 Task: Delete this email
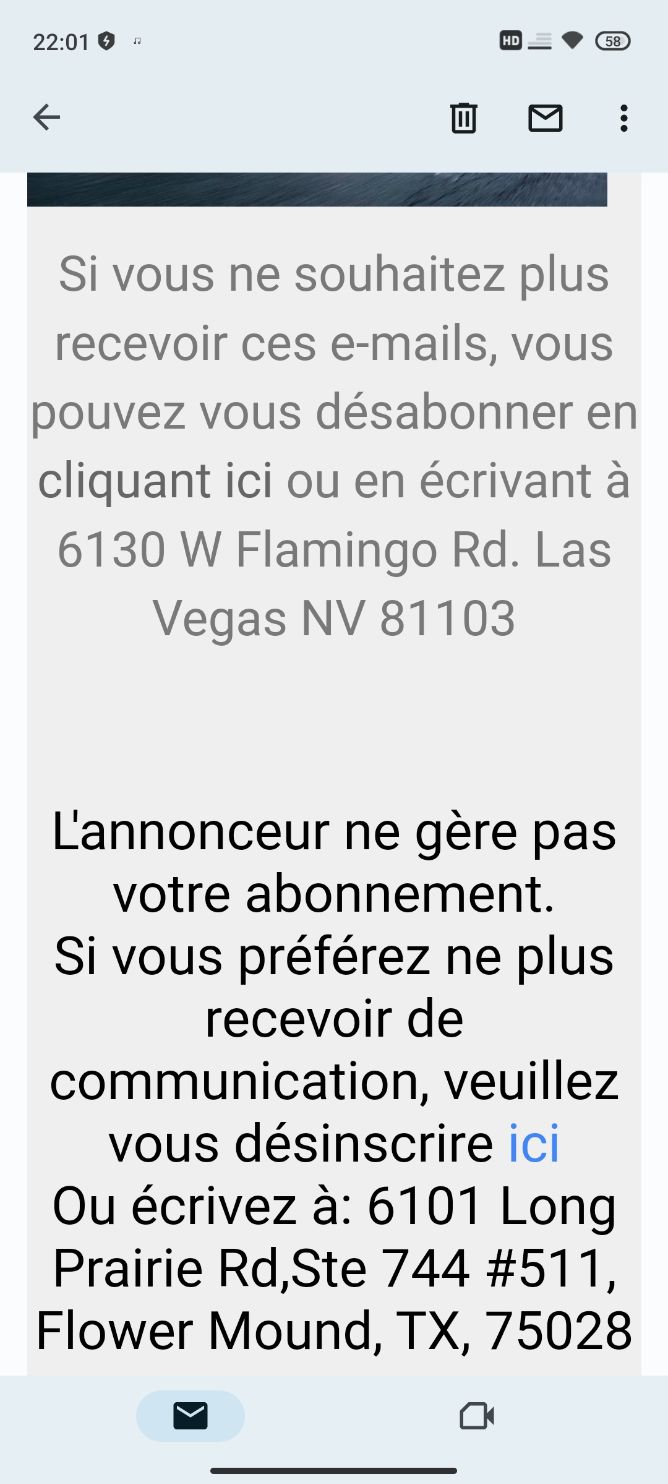463,118
